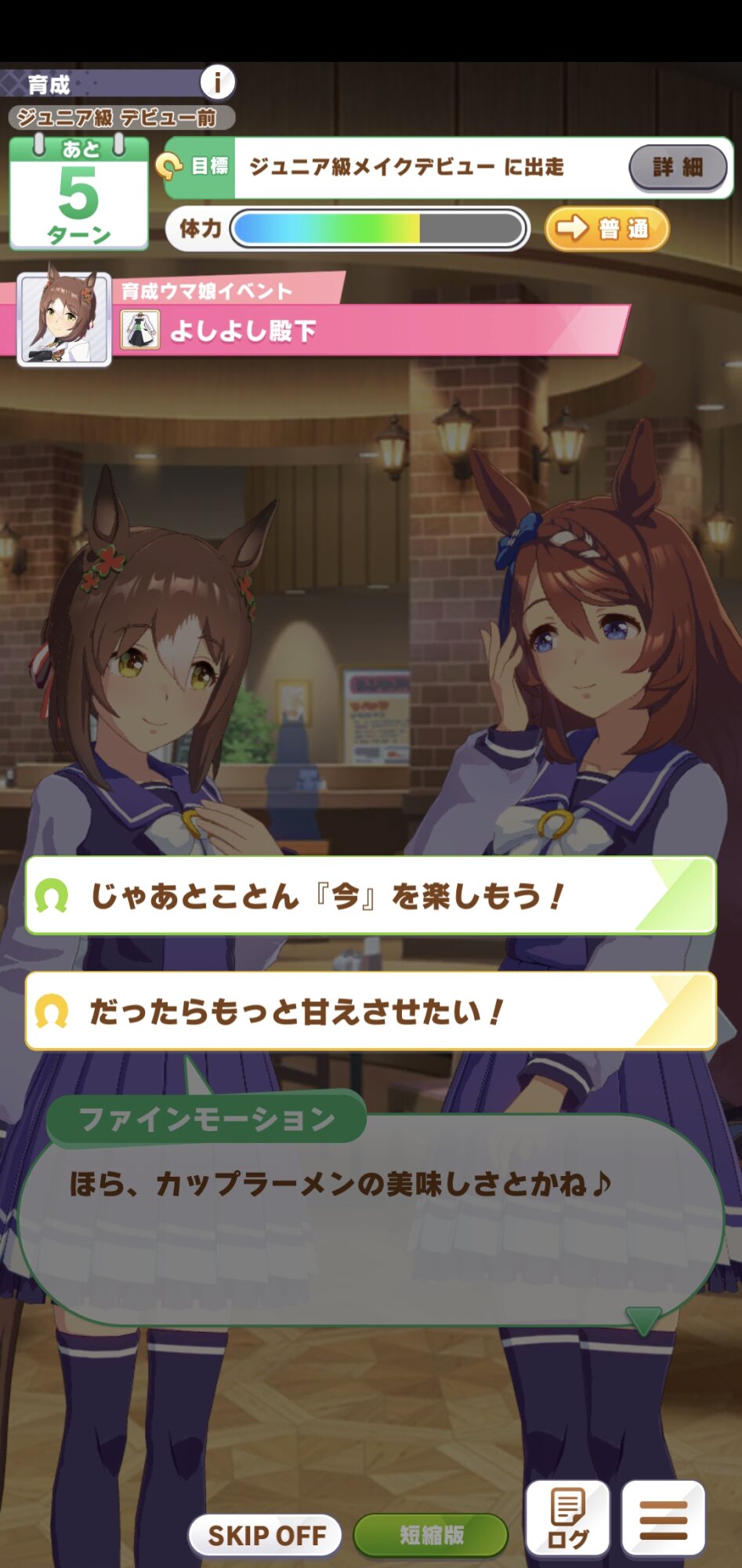Tap the 詳細 button for the goal
742x1568 pixels.
pos(678,167)
